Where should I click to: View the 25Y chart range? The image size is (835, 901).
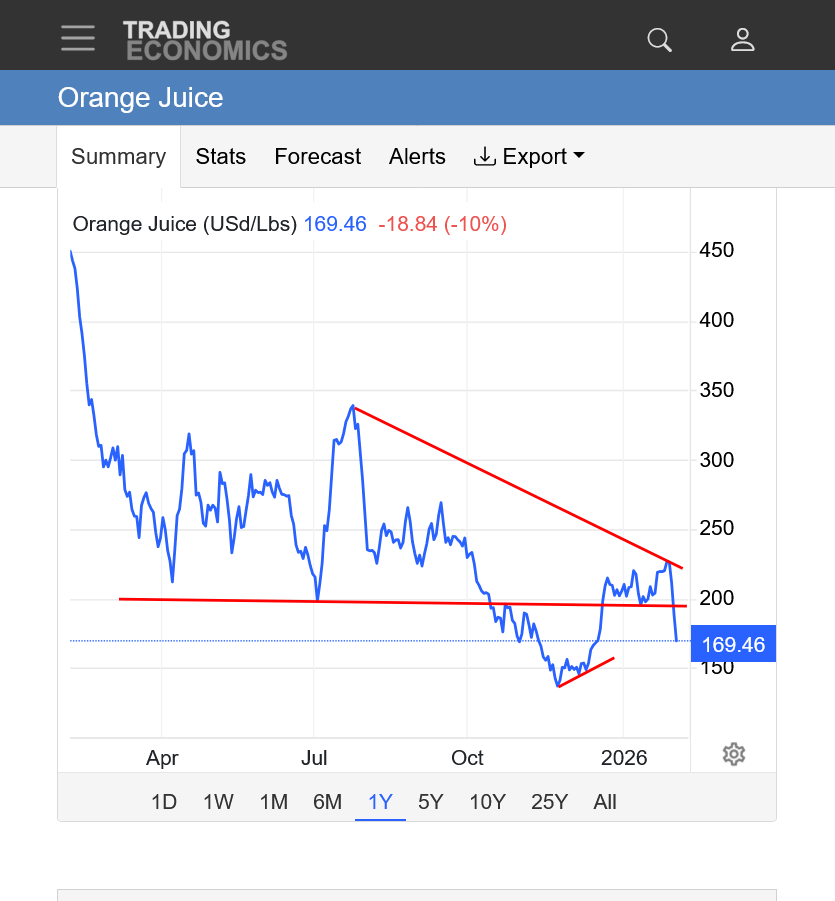pyautogui.click(x=549, y=802)
